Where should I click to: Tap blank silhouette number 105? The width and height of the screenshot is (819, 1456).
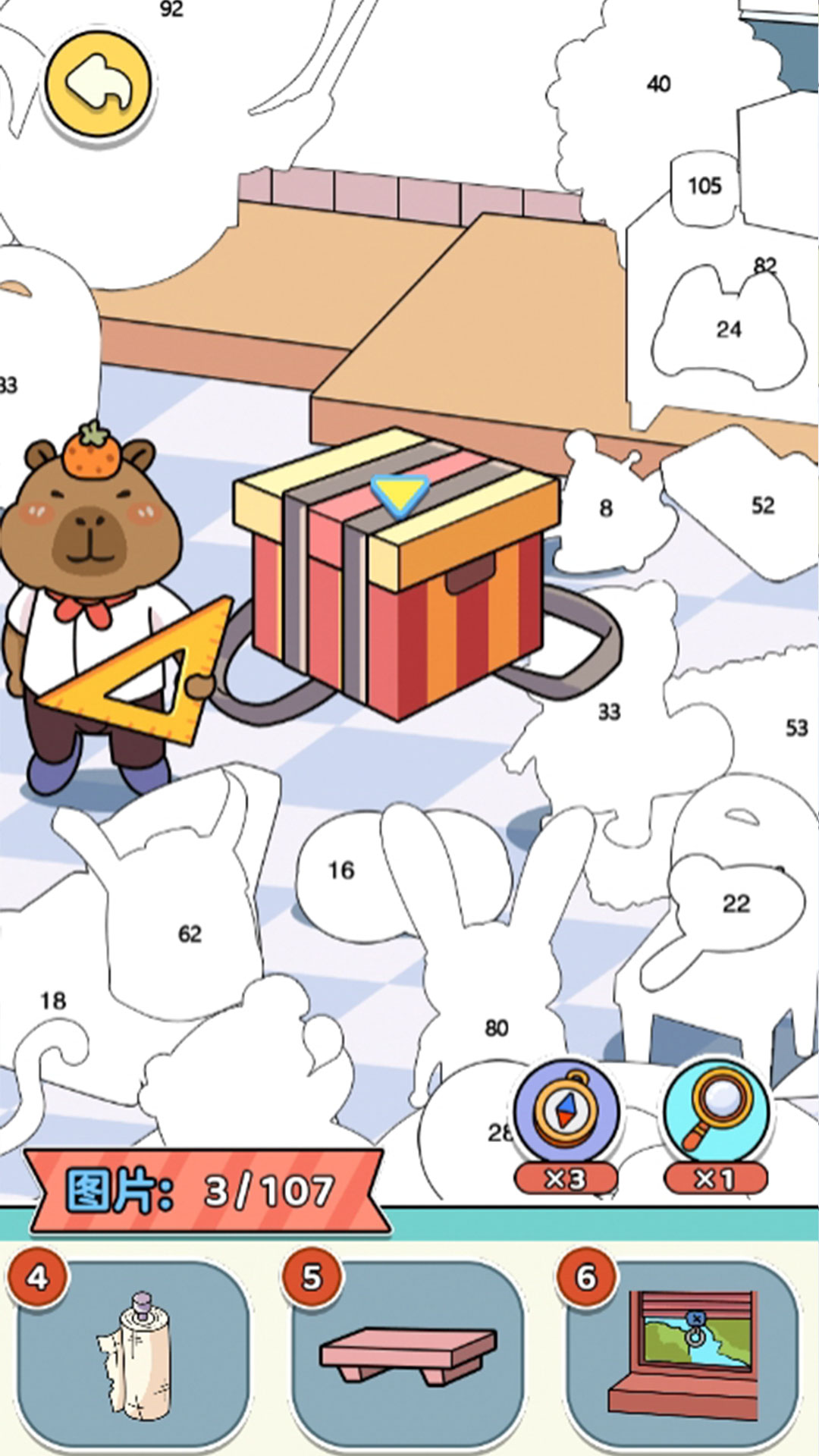click(704, 187)
